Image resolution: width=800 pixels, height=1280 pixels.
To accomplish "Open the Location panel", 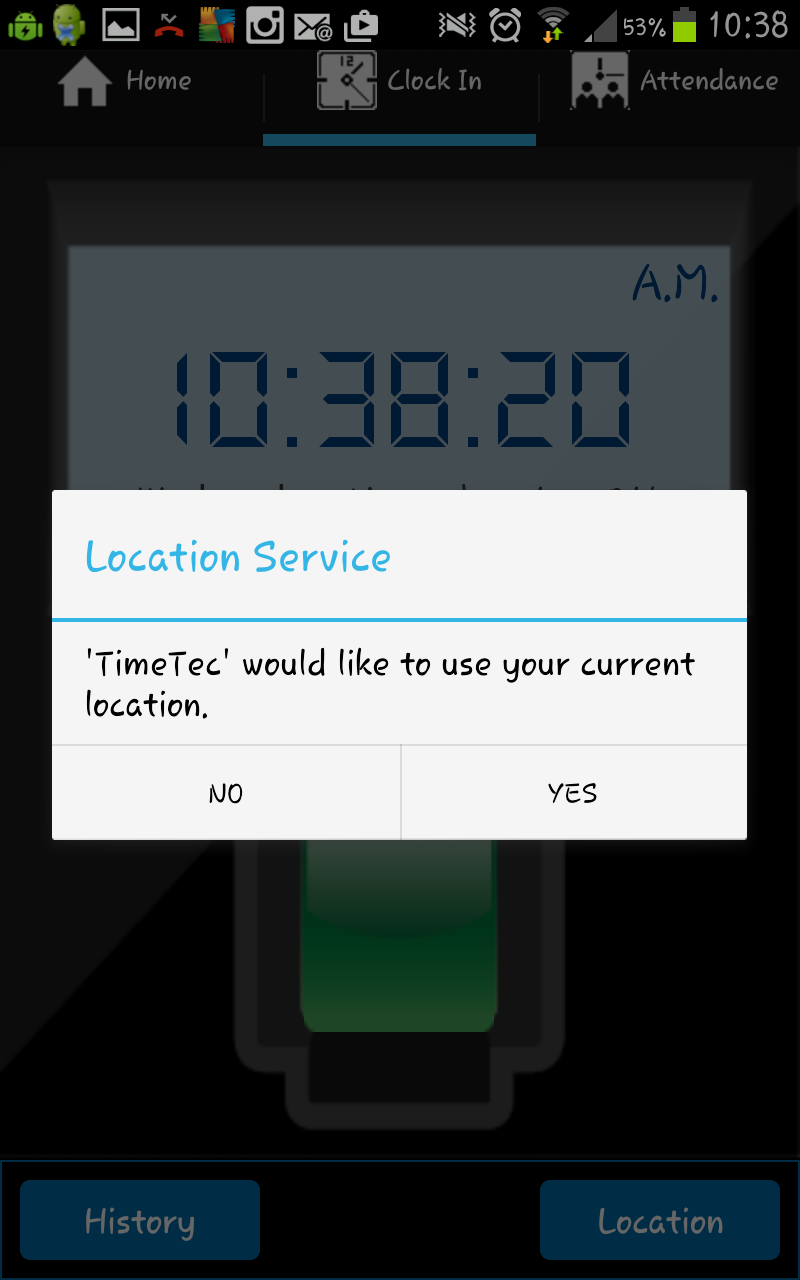I will pos(659,1220).
